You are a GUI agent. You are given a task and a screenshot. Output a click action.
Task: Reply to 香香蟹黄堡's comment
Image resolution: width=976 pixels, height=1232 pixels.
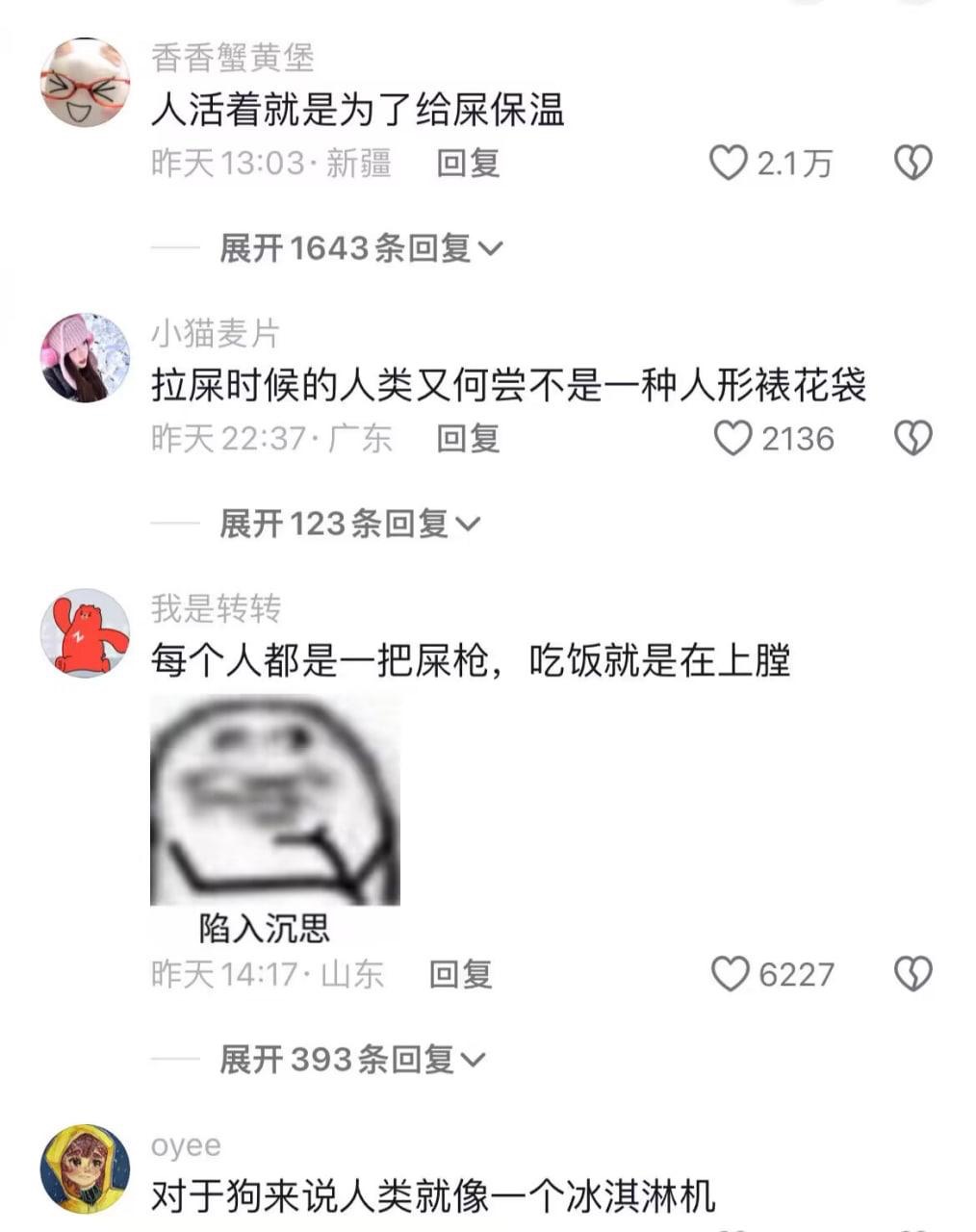(468, 163)
